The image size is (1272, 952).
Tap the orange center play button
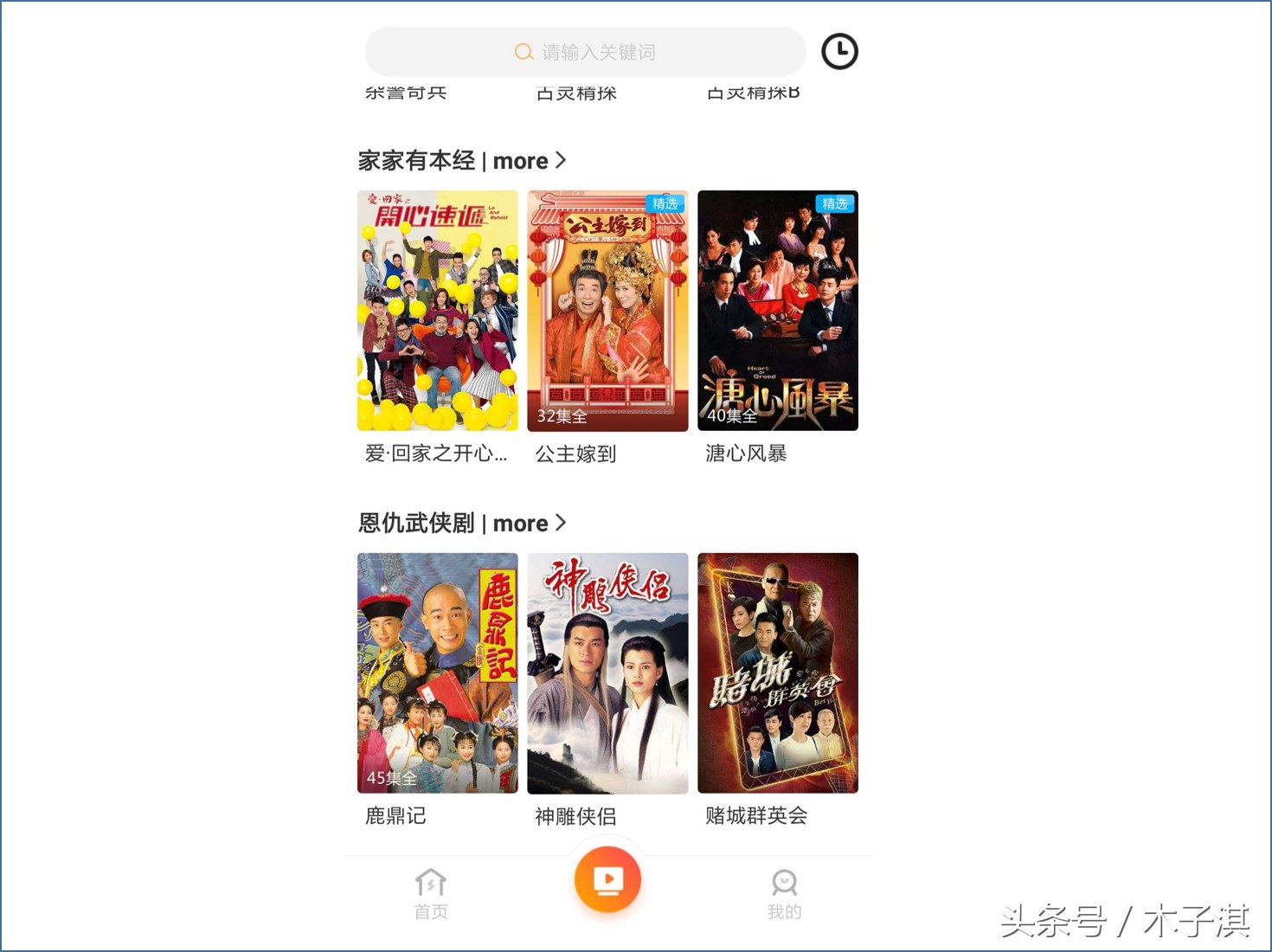pos(607,879)
